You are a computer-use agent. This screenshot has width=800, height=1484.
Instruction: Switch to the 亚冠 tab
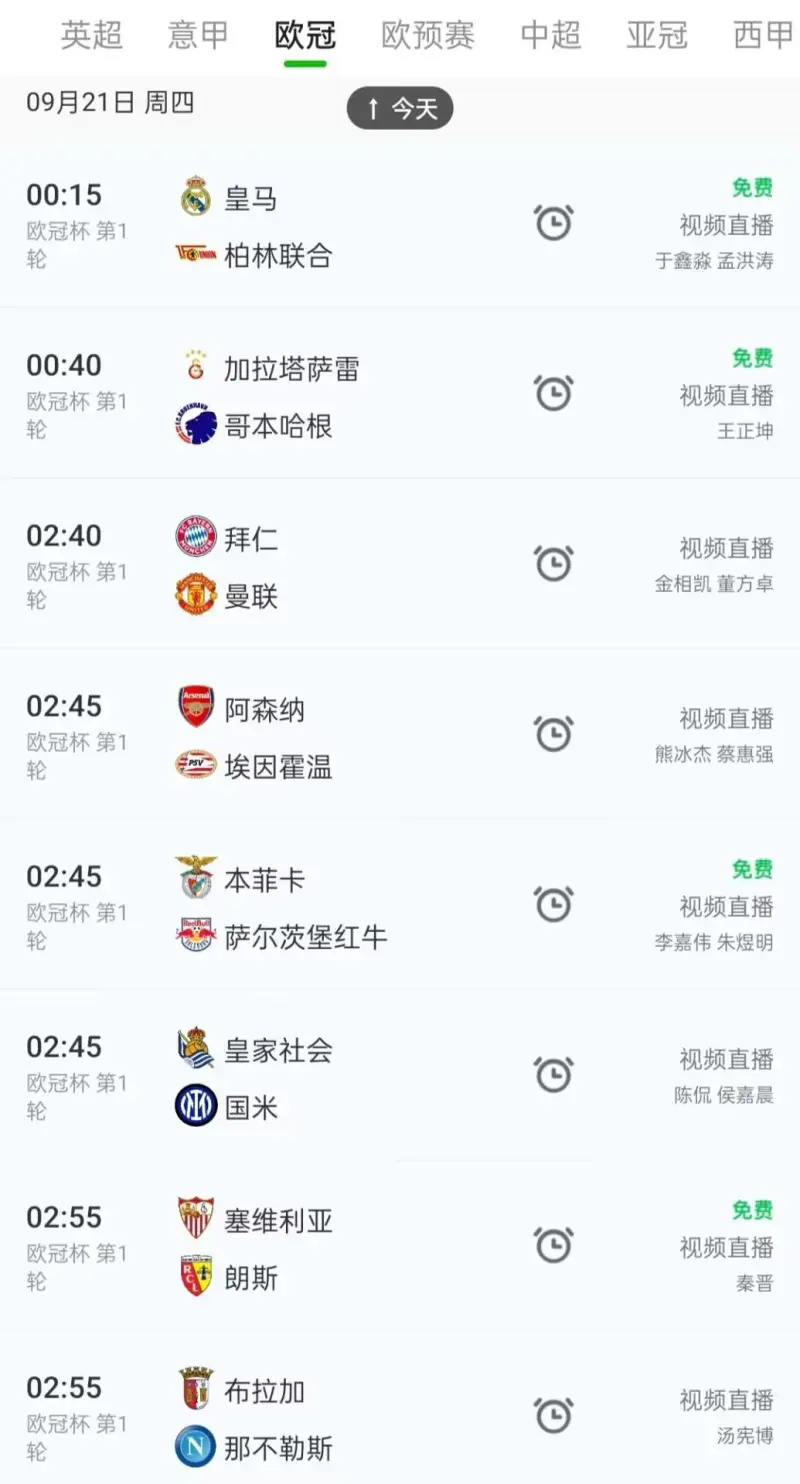point(657,35)
